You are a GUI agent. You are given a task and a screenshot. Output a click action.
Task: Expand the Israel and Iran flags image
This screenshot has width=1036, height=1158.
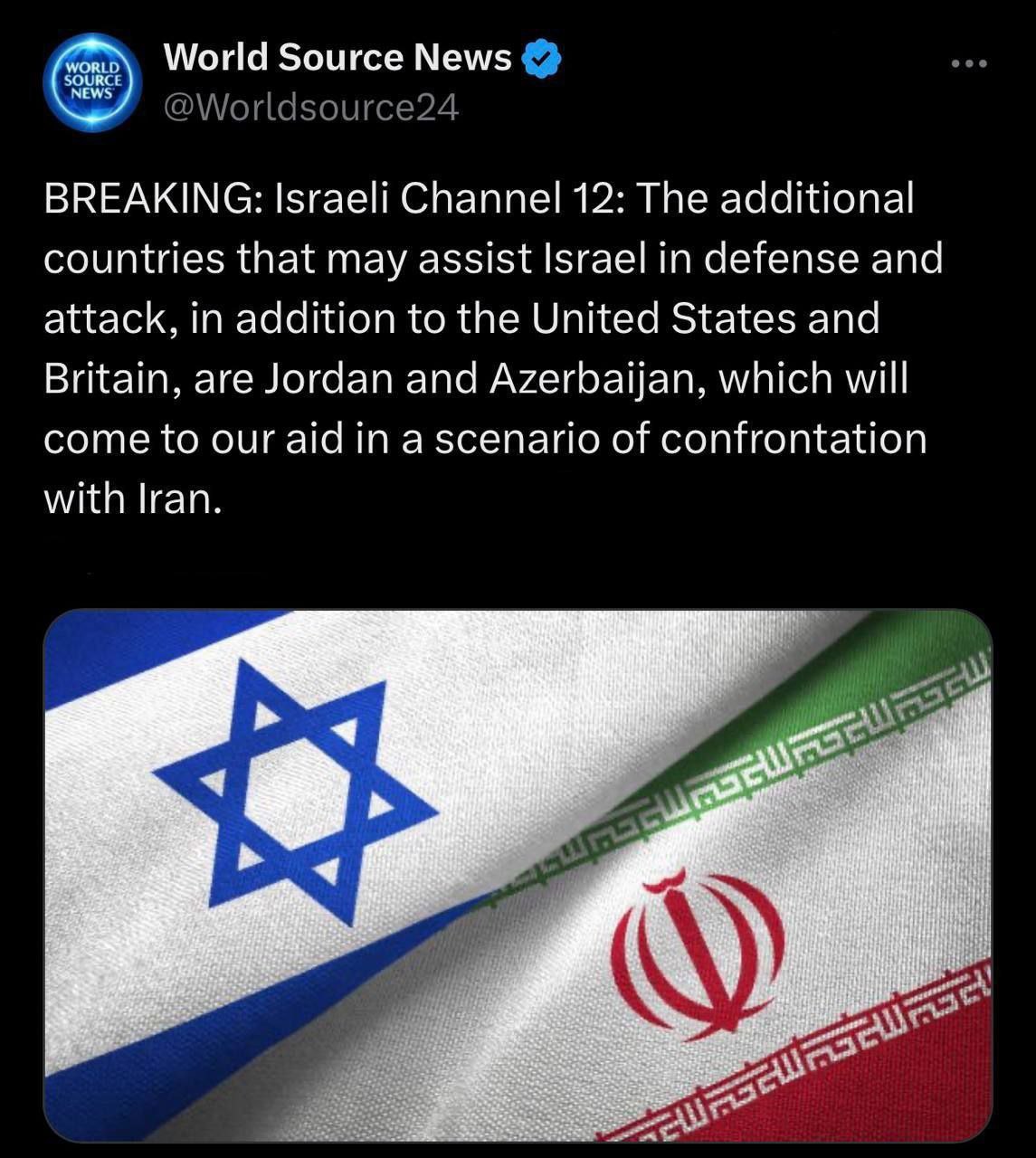(518, 875)
